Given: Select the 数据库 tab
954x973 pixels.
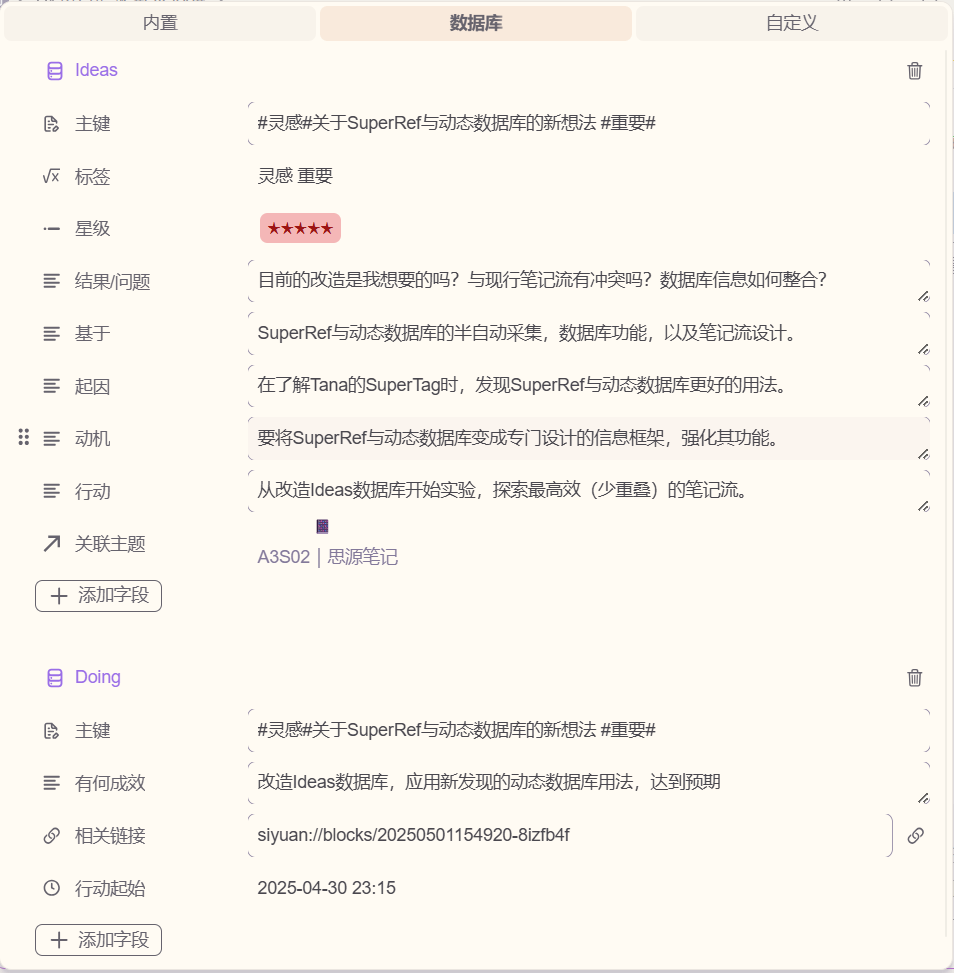Looking at the screenshot, I should (x=476, y=23).
